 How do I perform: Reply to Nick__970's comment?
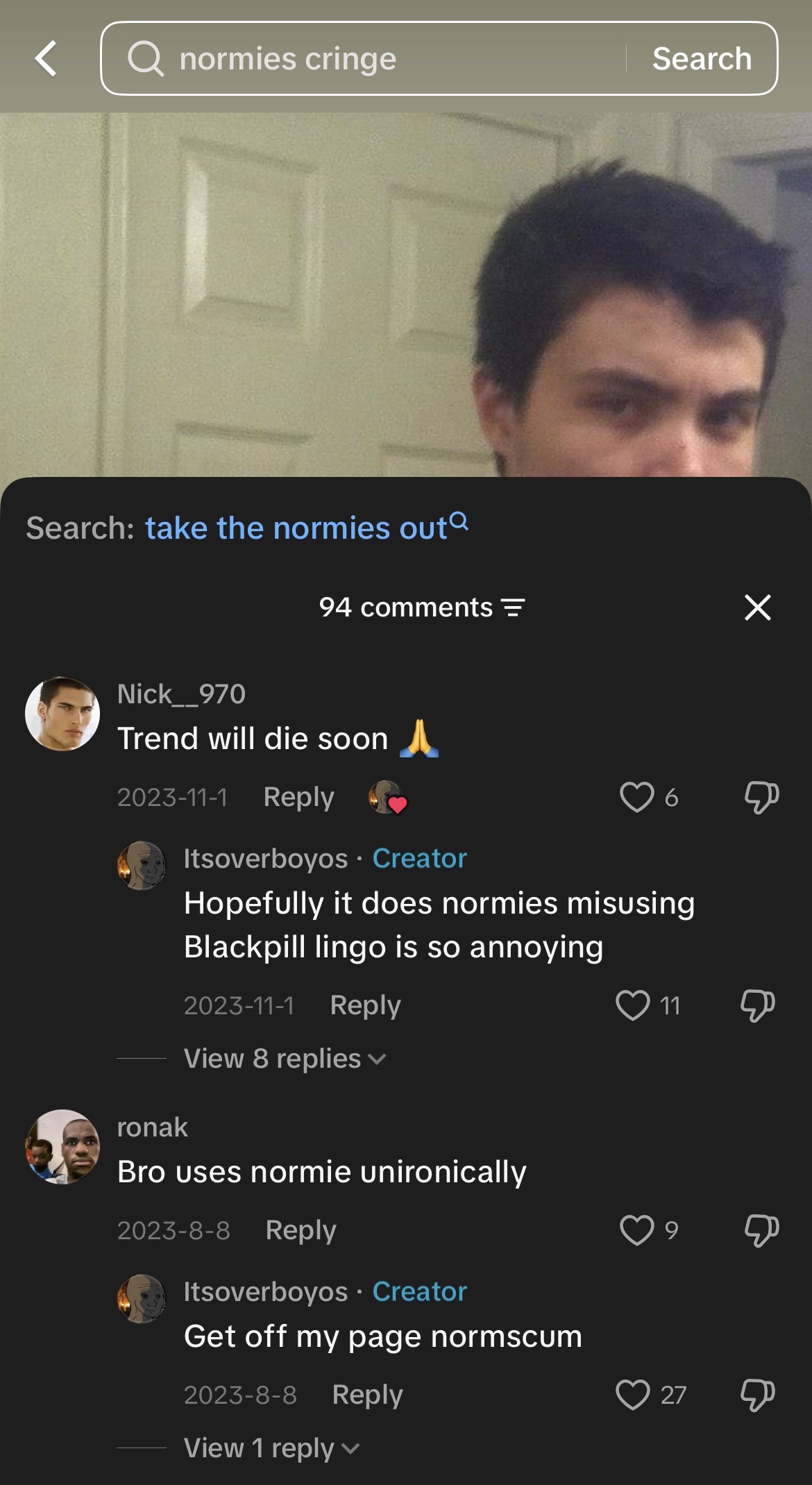click(x=298, y=797)
